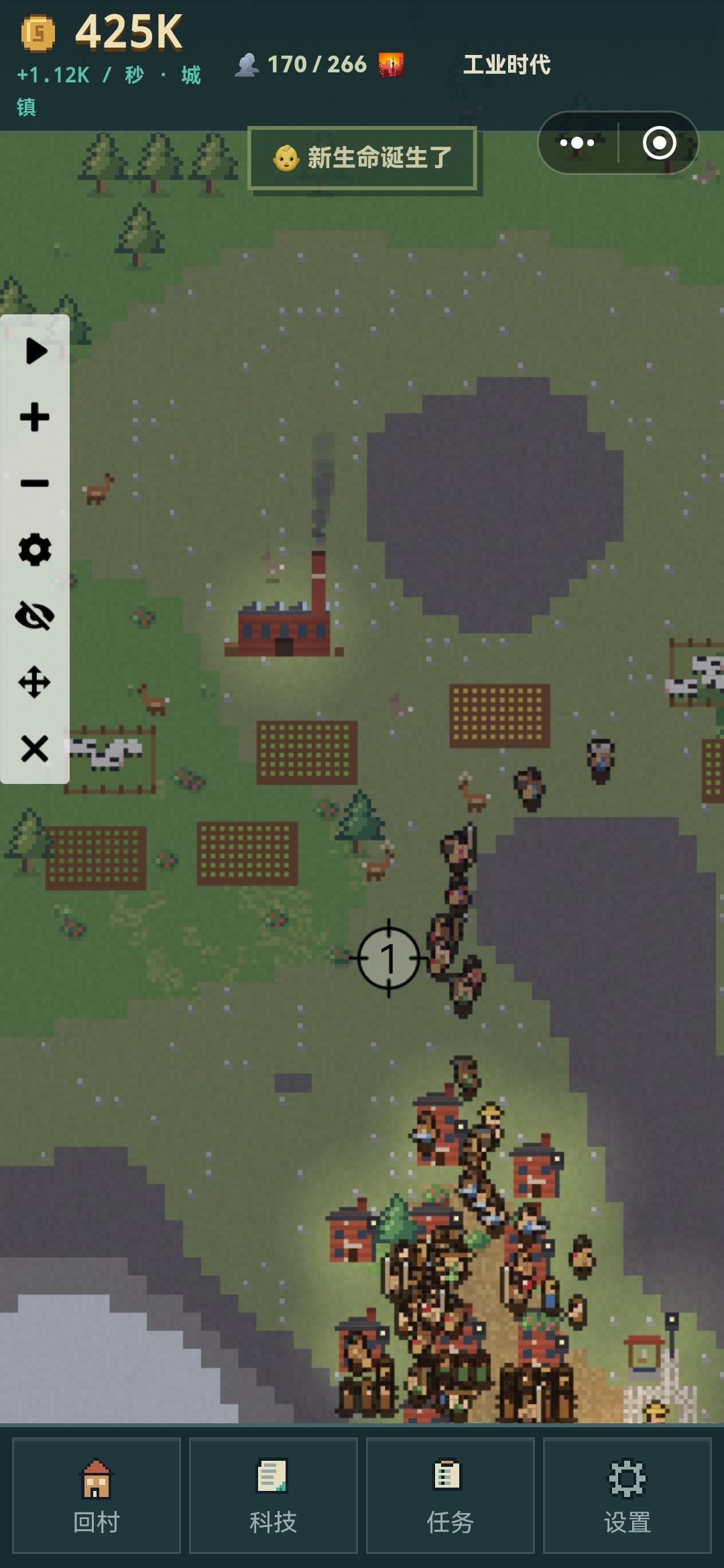
Task: Close the side toolbar with X
Action: coord(35,748)
